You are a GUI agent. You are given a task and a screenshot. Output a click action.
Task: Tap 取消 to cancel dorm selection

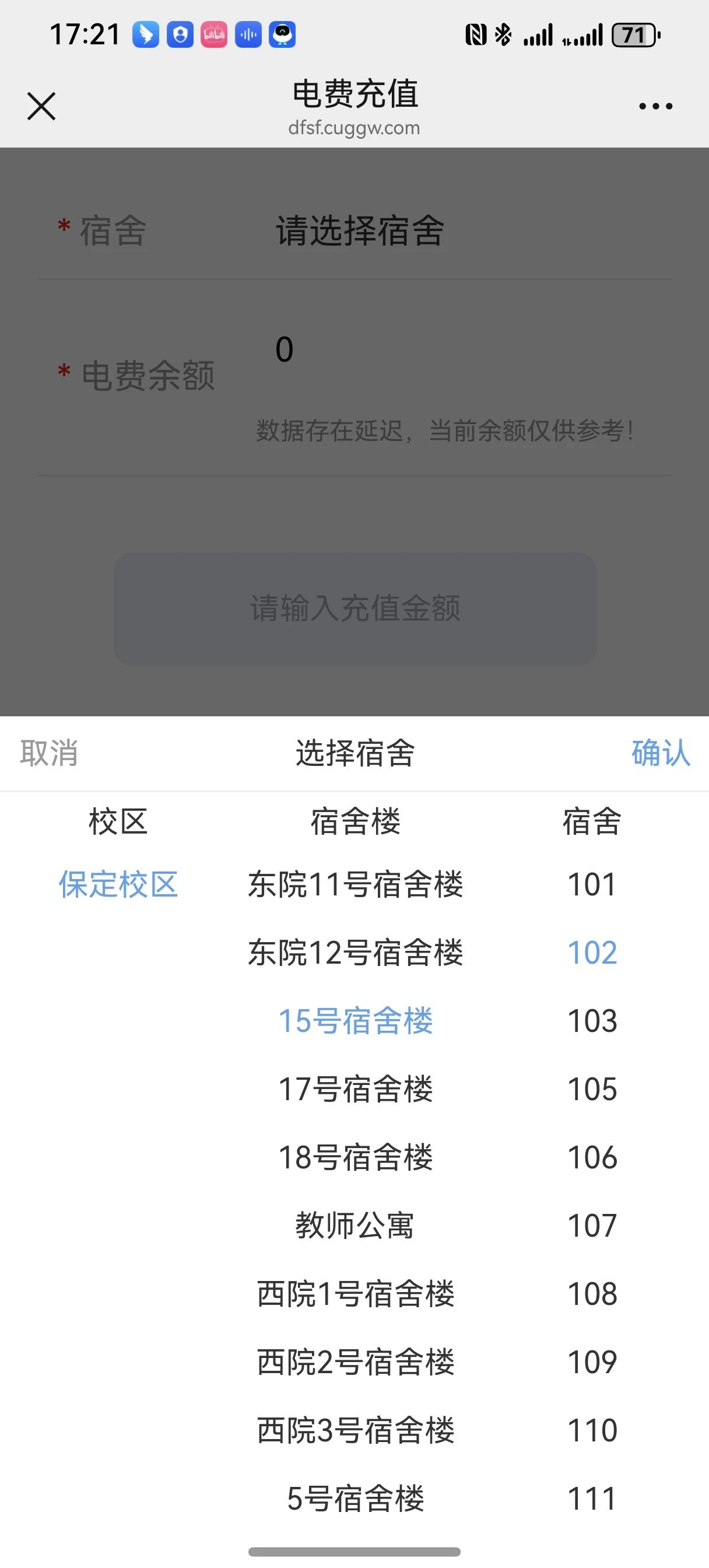pyautogui.click(x=49, y=754)
